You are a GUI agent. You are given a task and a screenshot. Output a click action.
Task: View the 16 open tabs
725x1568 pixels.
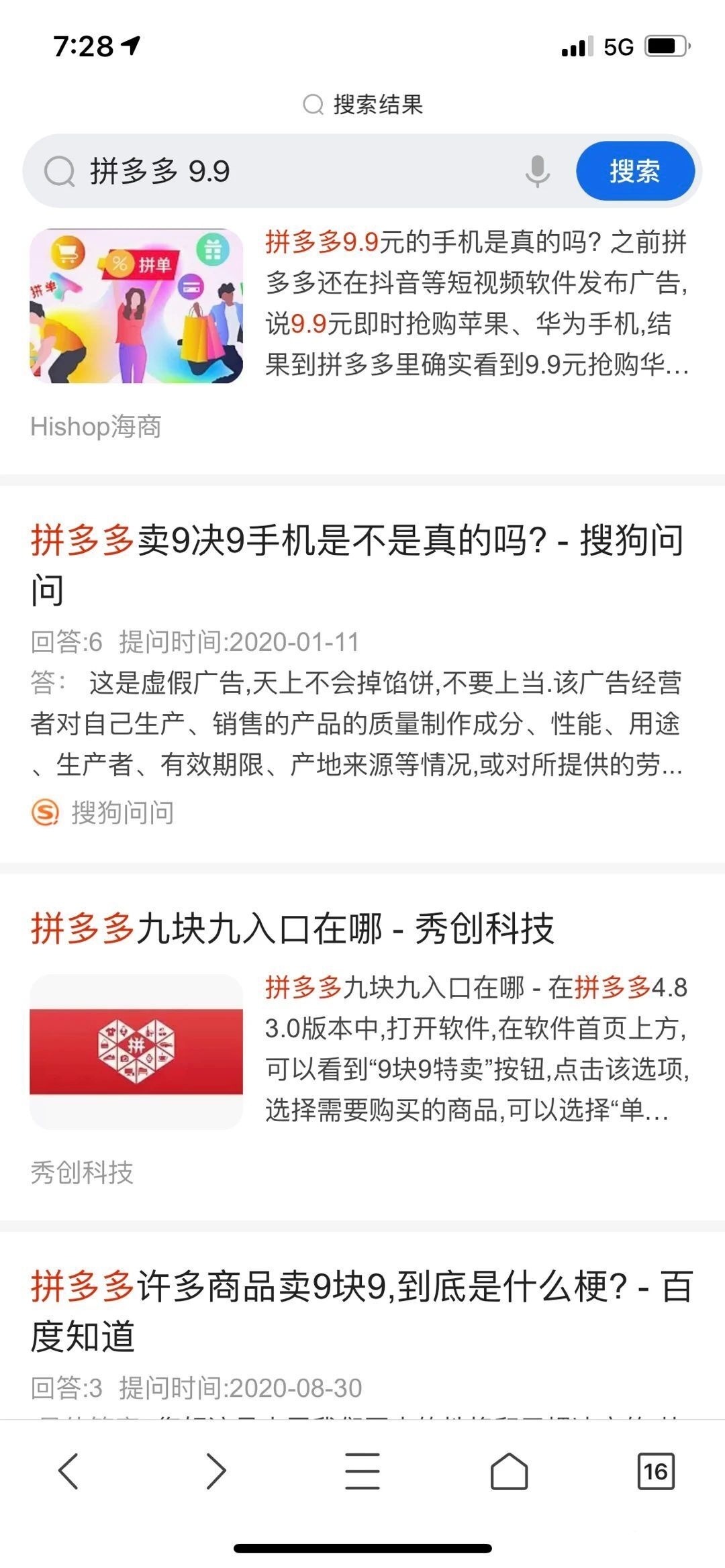(655, 1471)
